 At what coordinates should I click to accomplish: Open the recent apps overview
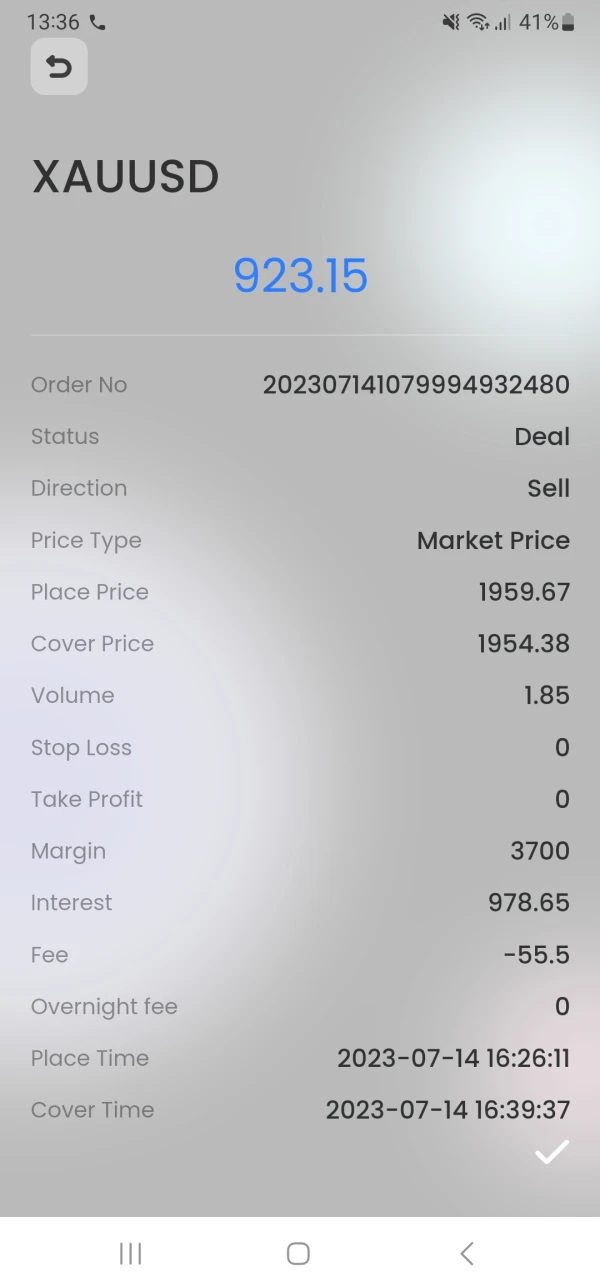130,1253
